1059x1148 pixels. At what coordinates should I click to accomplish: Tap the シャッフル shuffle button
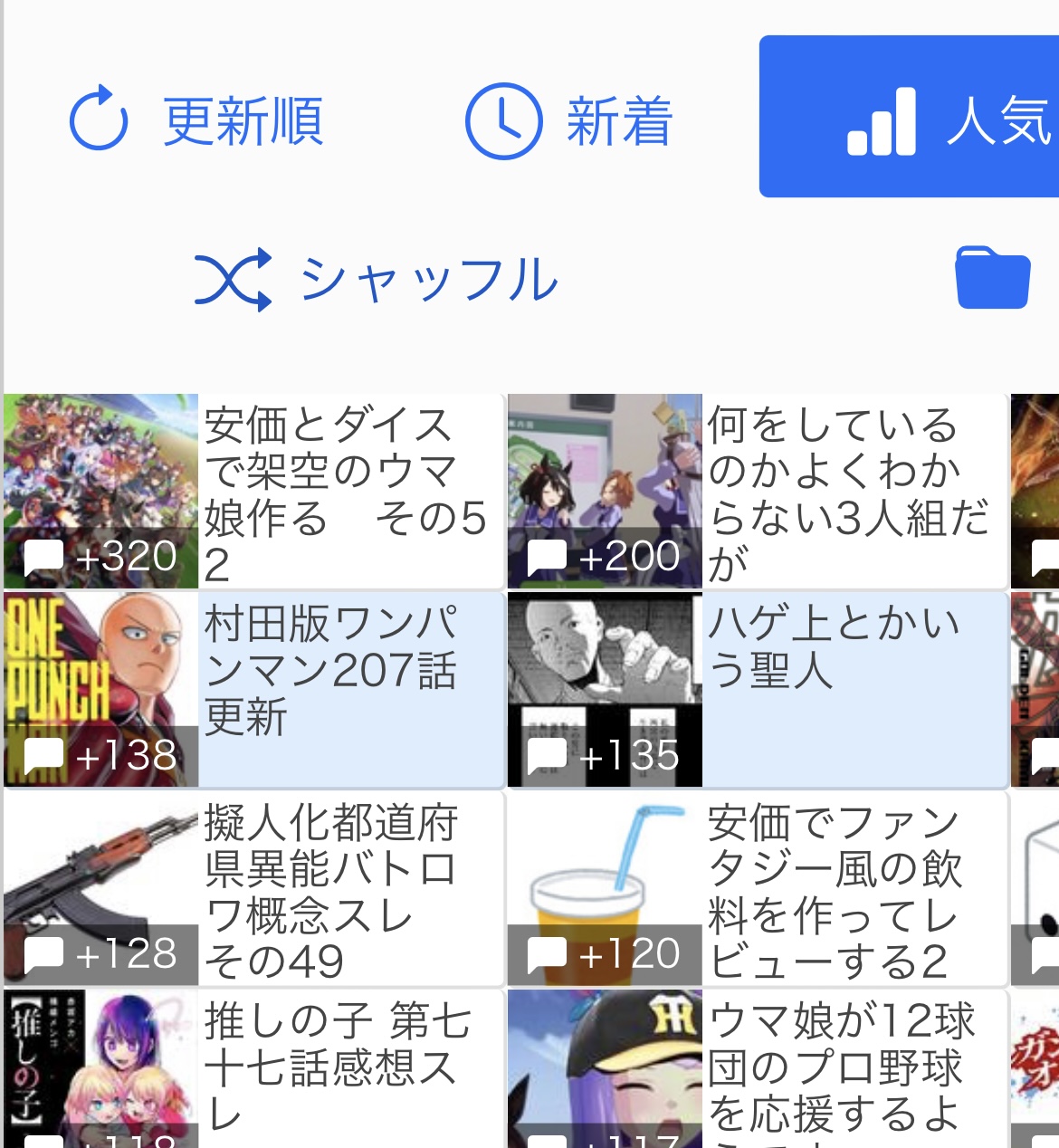377,279
